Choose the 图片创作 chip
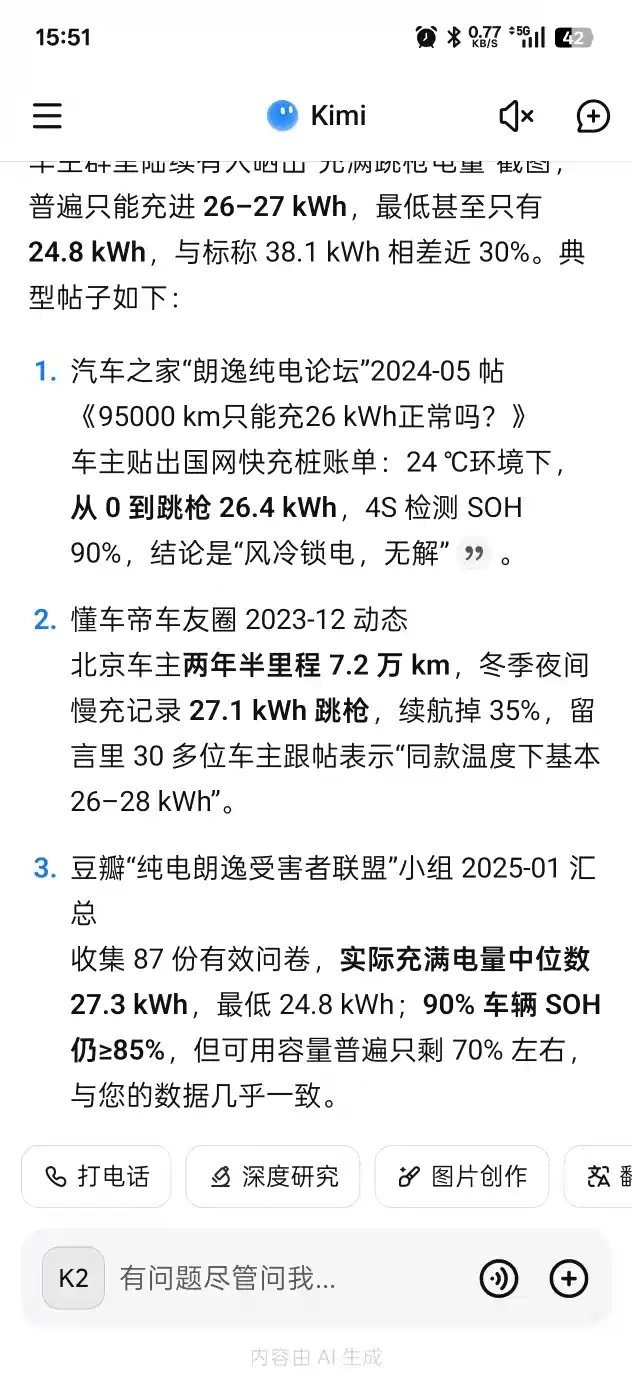632x1390 pixels. pyautogui.click(x=462, y=1176)
